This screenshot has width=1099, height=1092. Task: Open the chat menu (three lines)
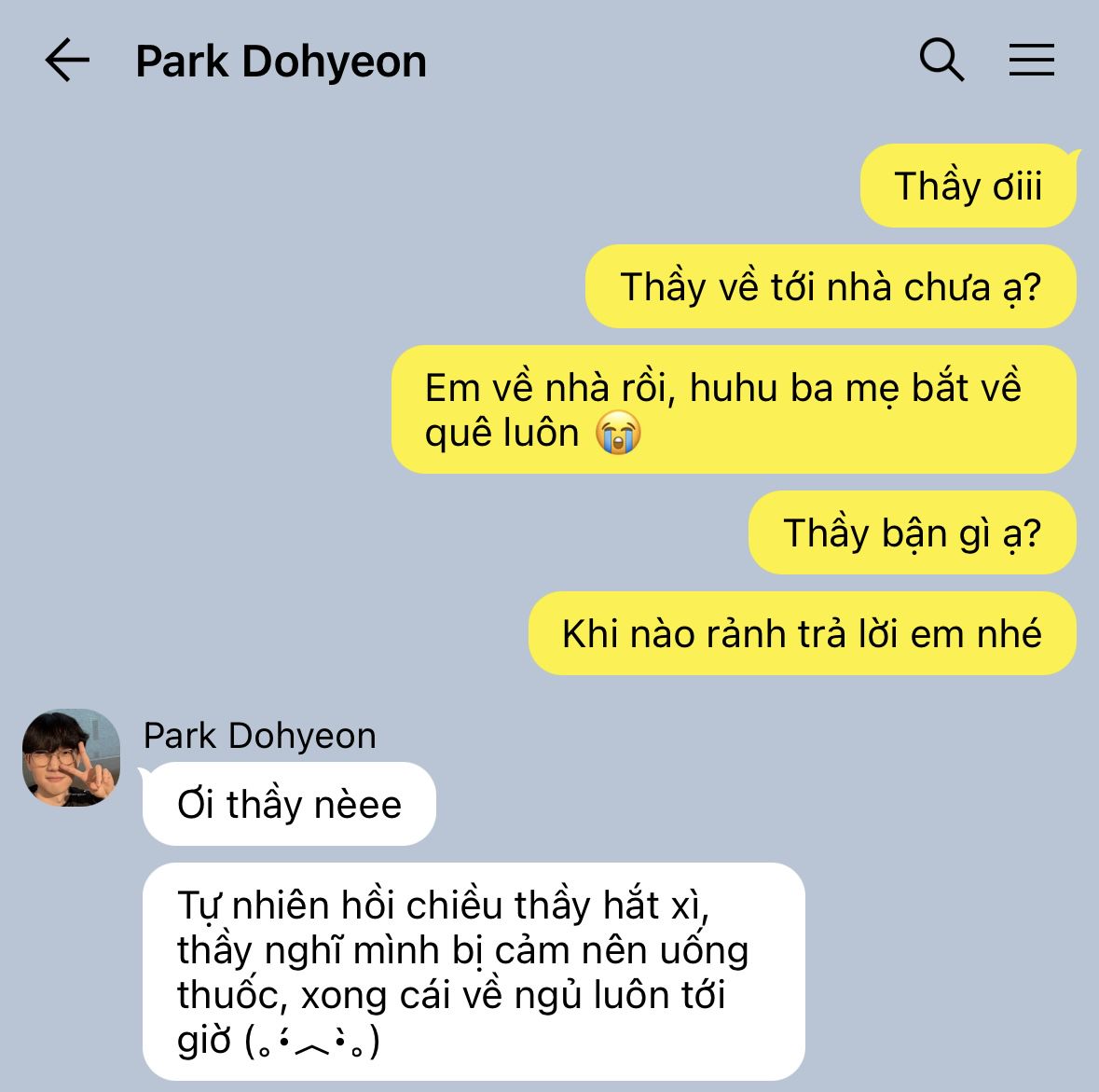(1032, 61)
